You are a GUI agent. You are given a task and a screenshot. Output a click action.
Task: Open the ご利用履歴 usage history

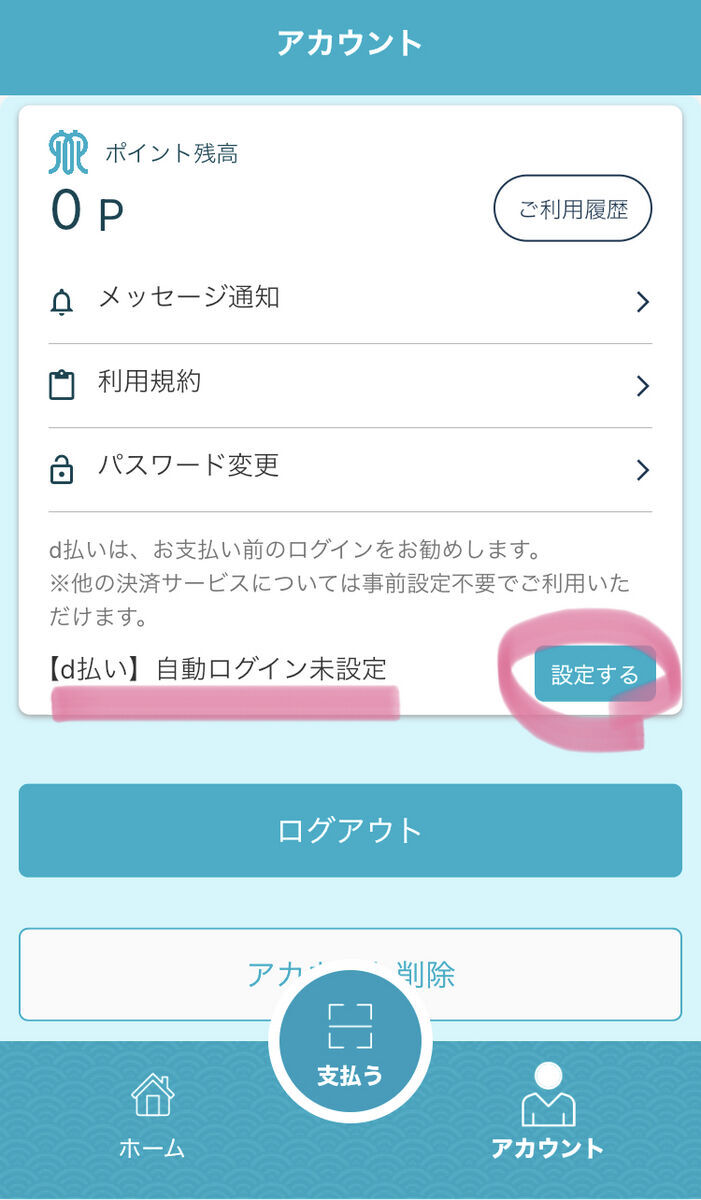point(572,209)
